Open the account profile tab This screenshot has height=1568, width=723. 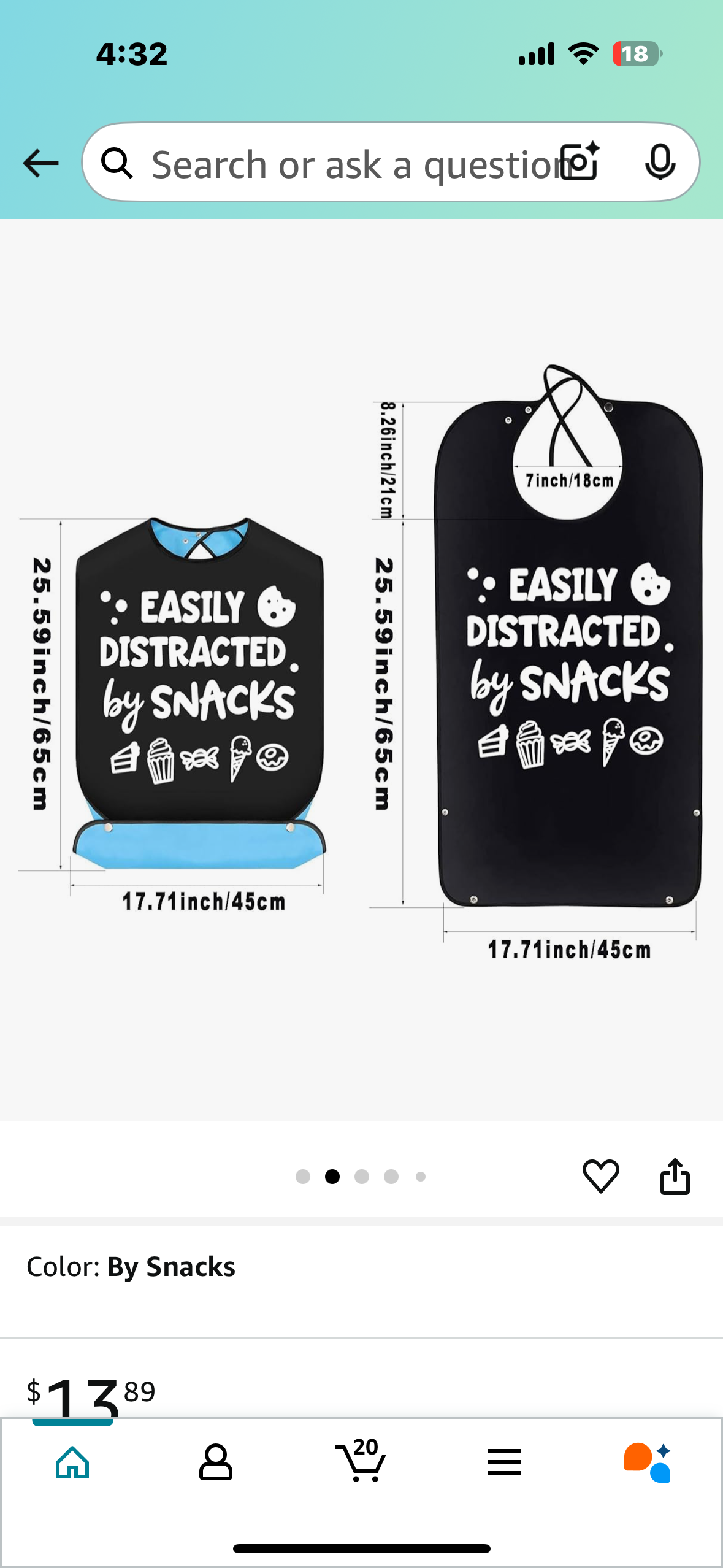tap(216, 1462)
